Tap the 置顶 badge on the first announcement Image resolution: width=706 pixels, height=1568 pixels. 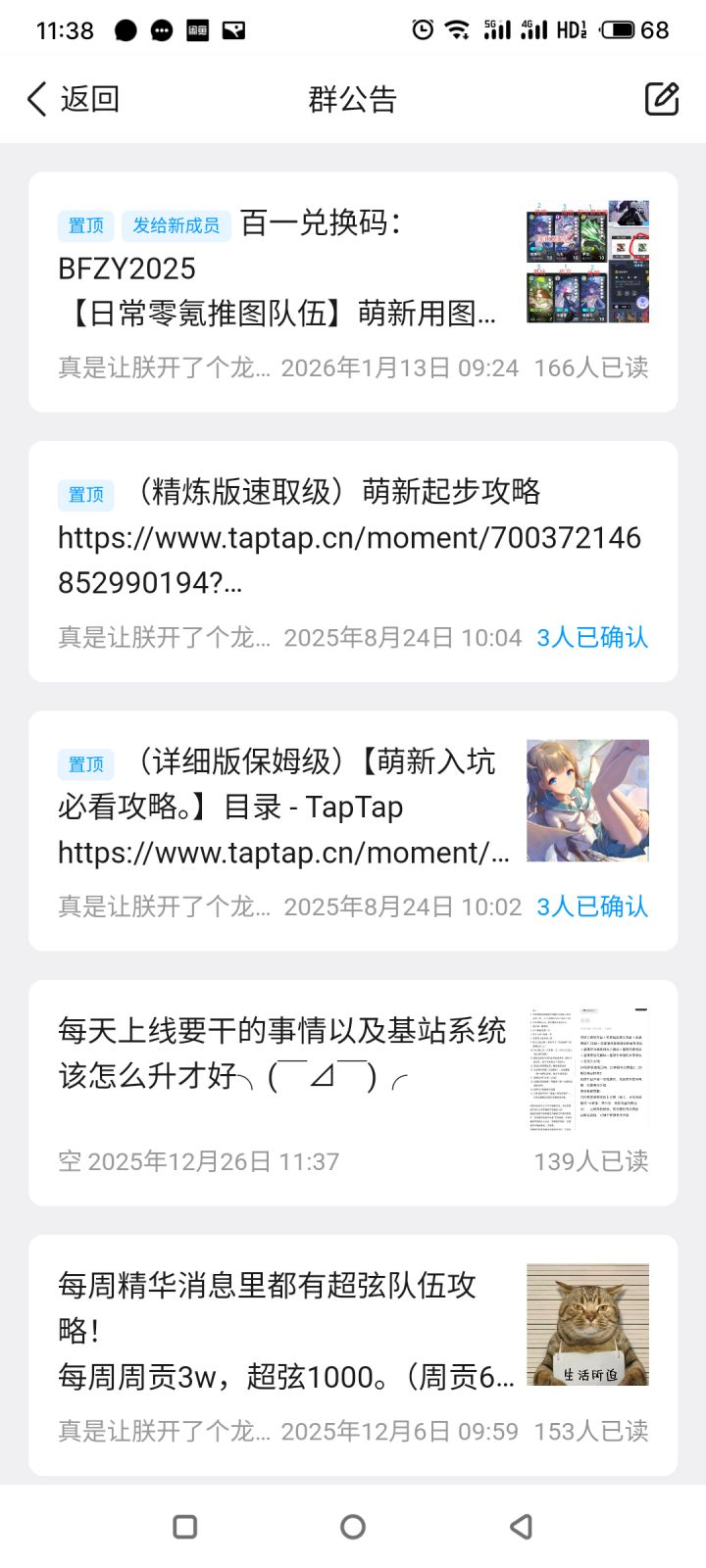85,225
